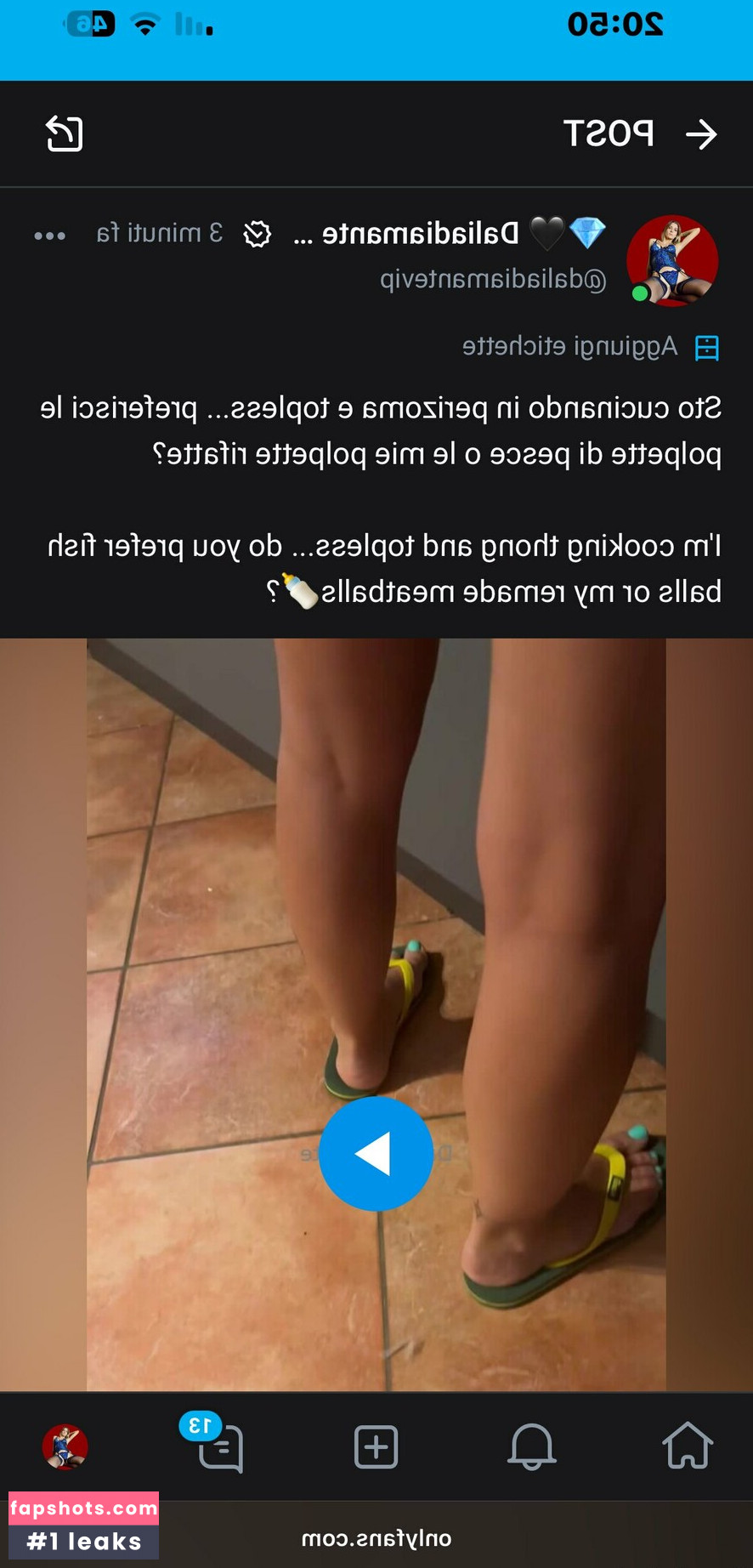
Task: Open the notifications bell tab
Action: tap(531, 1446)
